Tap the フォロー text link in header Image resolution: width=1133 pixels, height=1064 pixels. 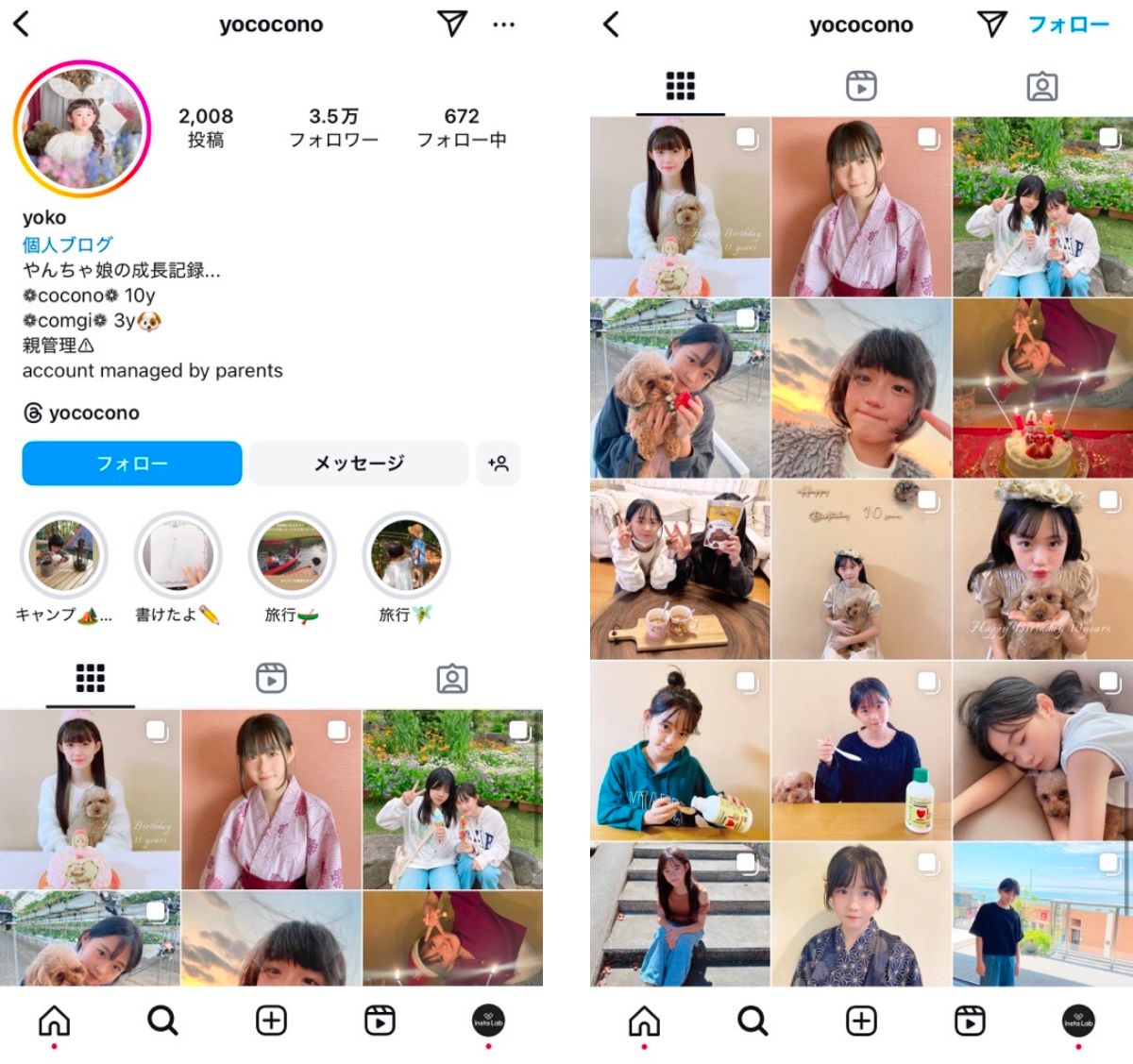(x=1068, y=25)
